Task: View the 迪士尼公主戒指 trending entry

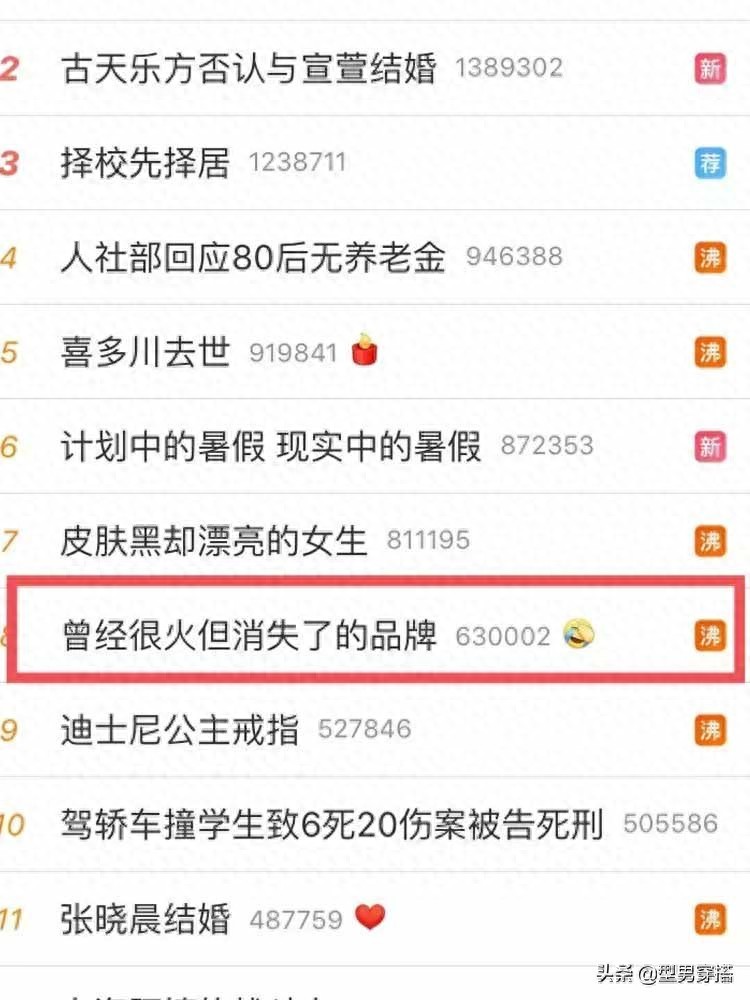Action: 179,730
